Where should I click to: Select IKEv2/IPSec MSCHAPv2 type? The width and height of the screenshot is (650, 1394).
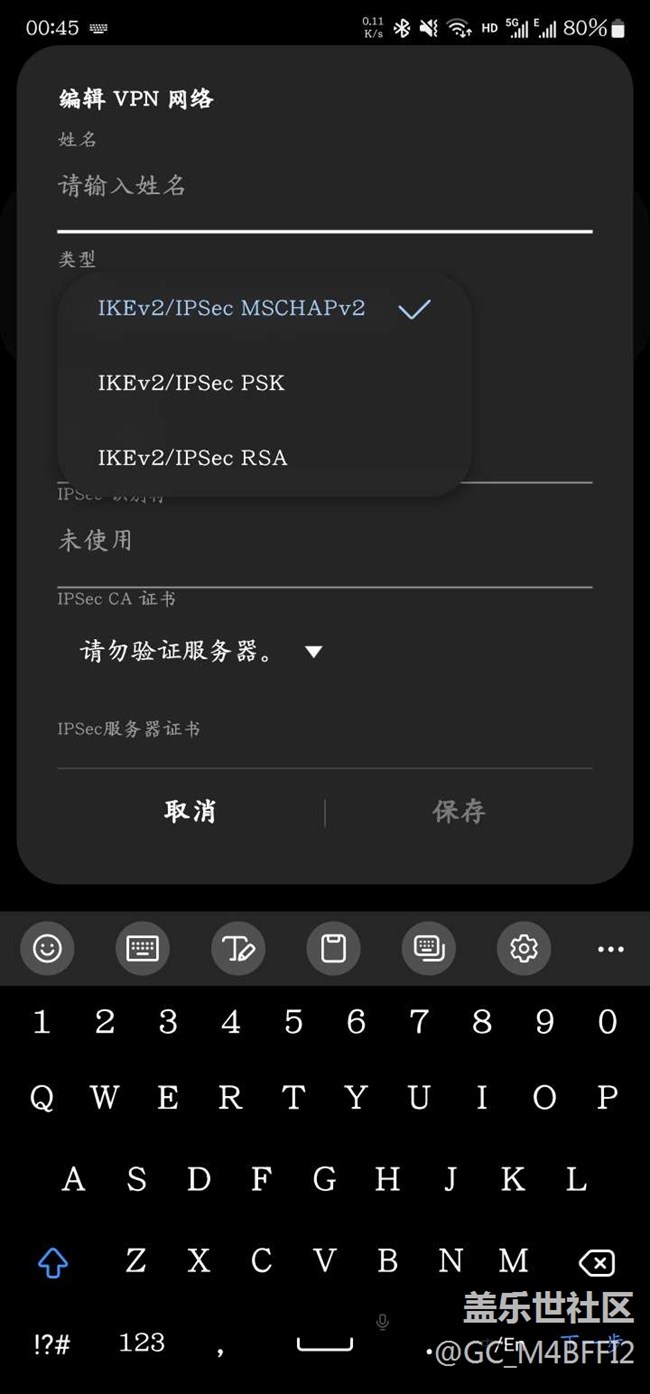tap(232, 308)
